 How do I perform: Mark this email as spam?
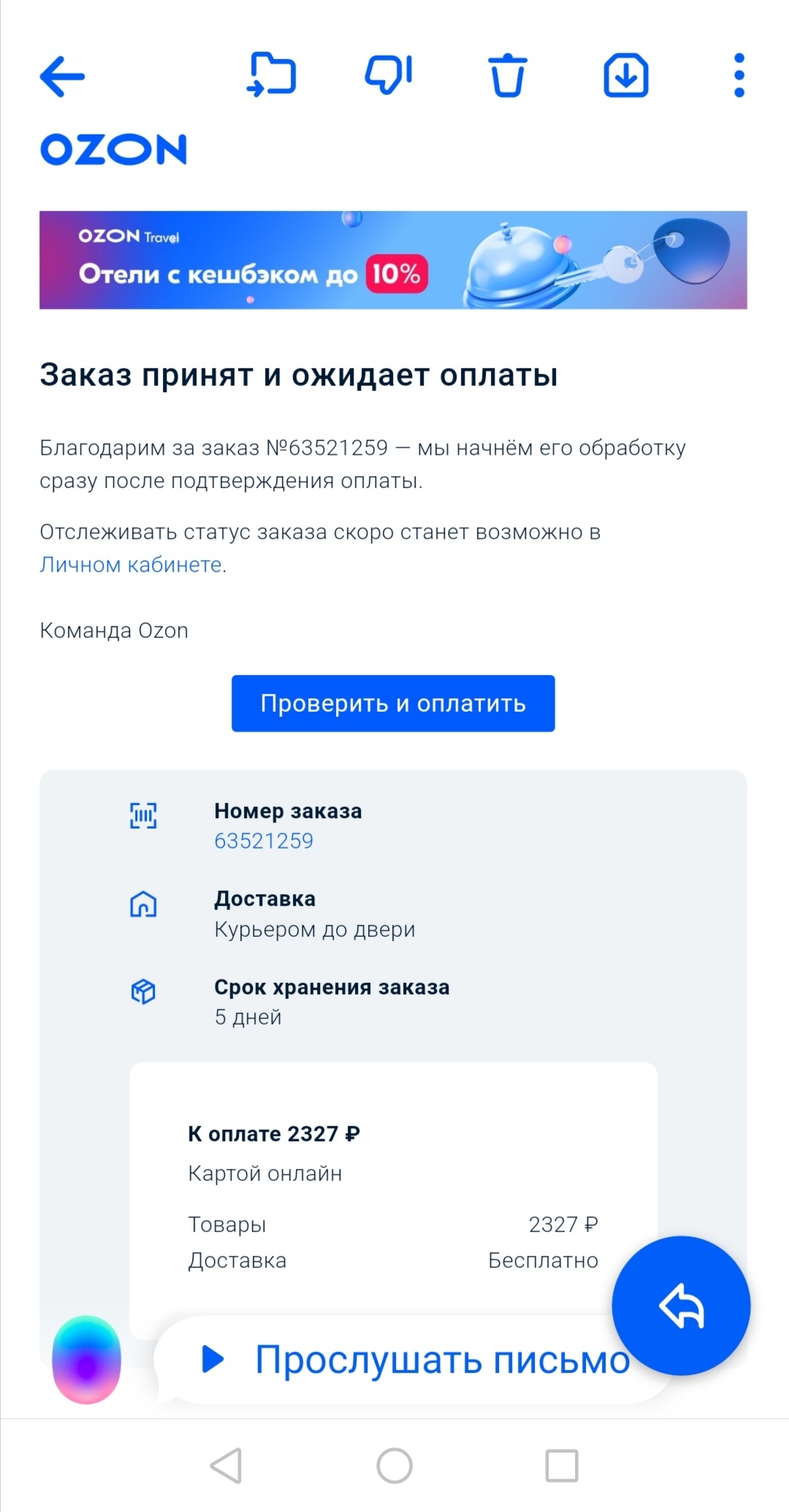point(389,75)
